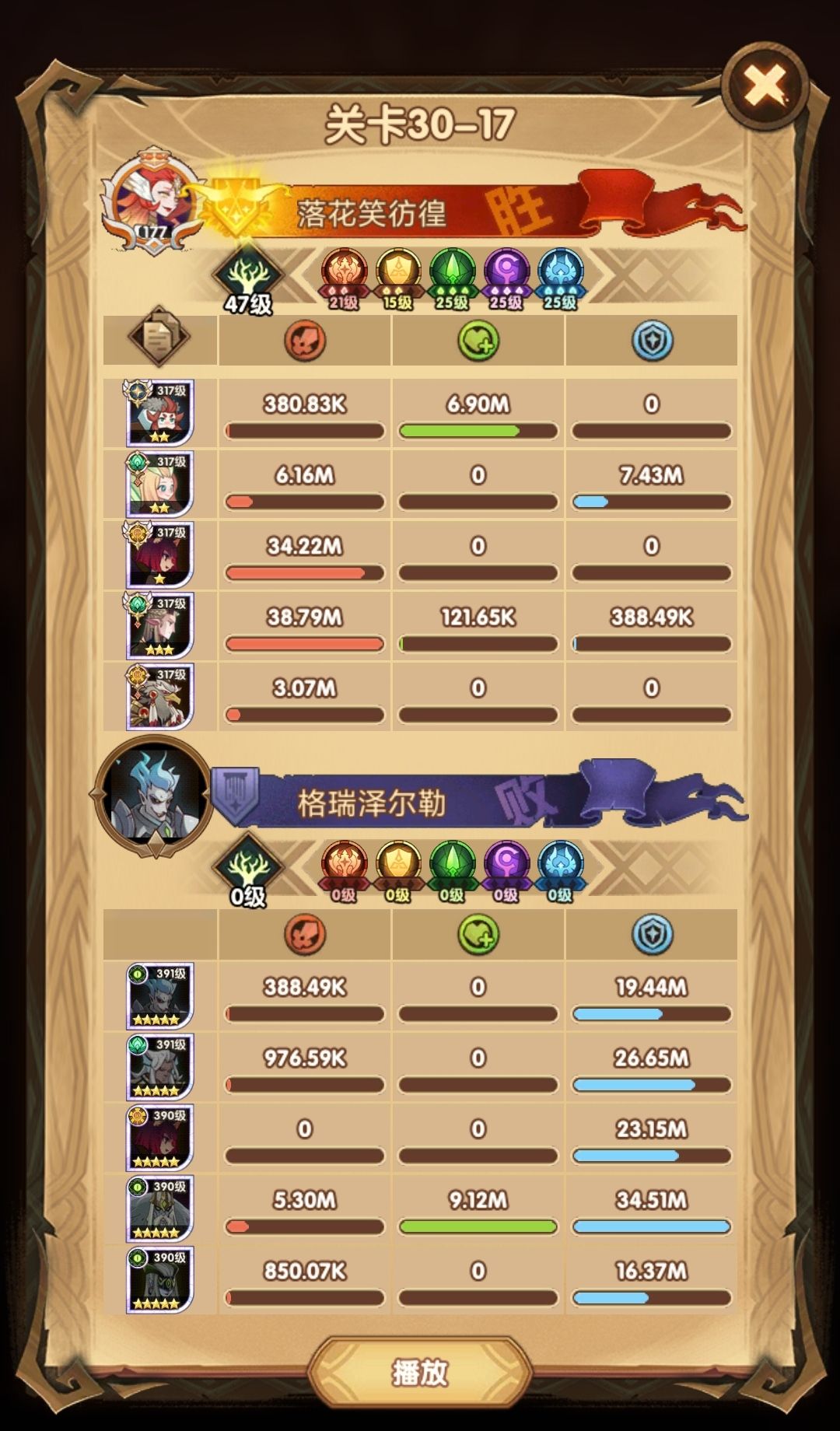Image resolution: width=840 pixels, height=1431 pixels.
Task: Open the level 47 elder tree icon
Action: tap(247, 276)
